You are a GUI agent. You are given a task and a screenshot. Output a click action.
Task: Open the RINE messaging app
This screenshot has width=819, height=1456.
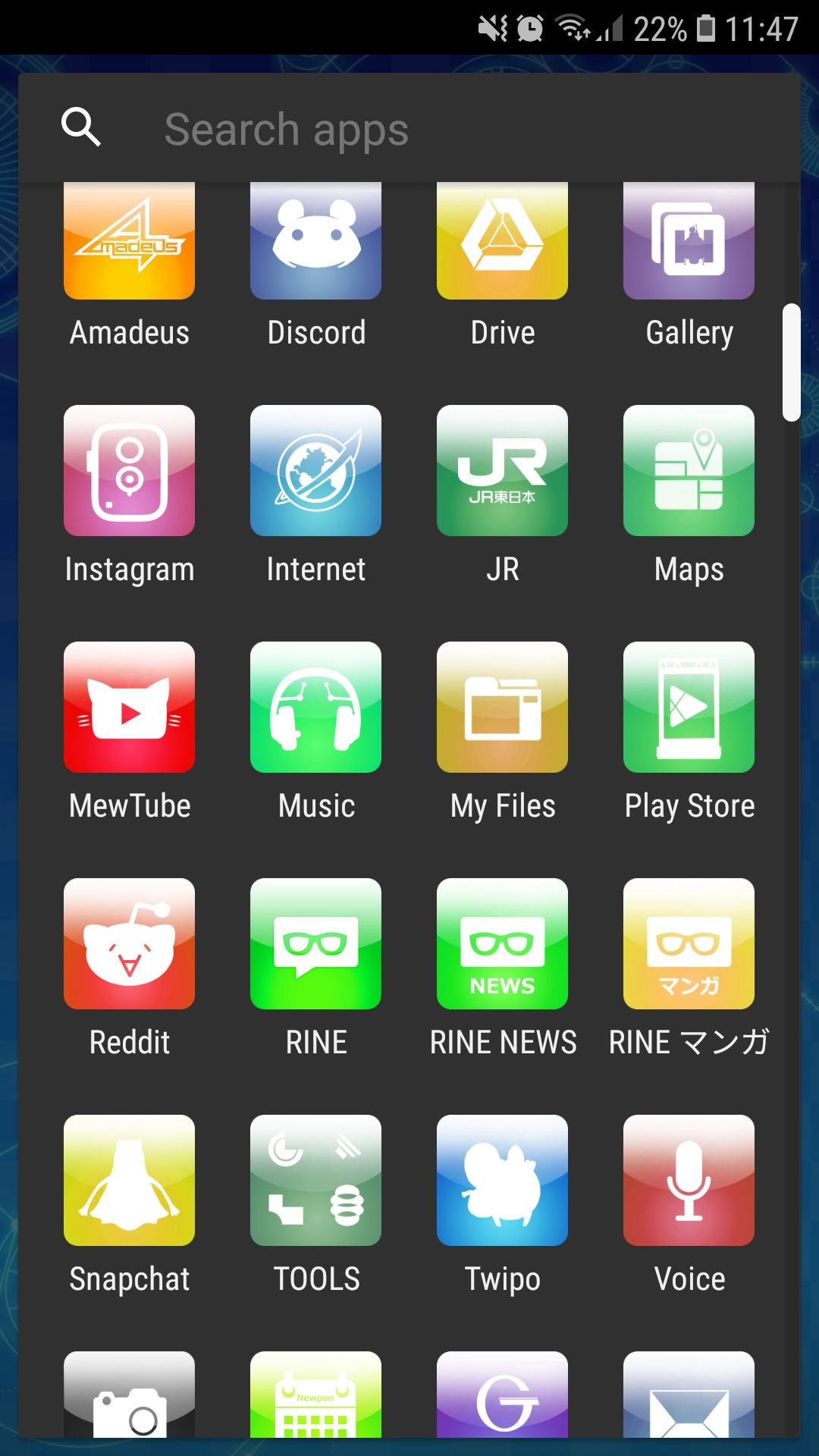point(315,943)
